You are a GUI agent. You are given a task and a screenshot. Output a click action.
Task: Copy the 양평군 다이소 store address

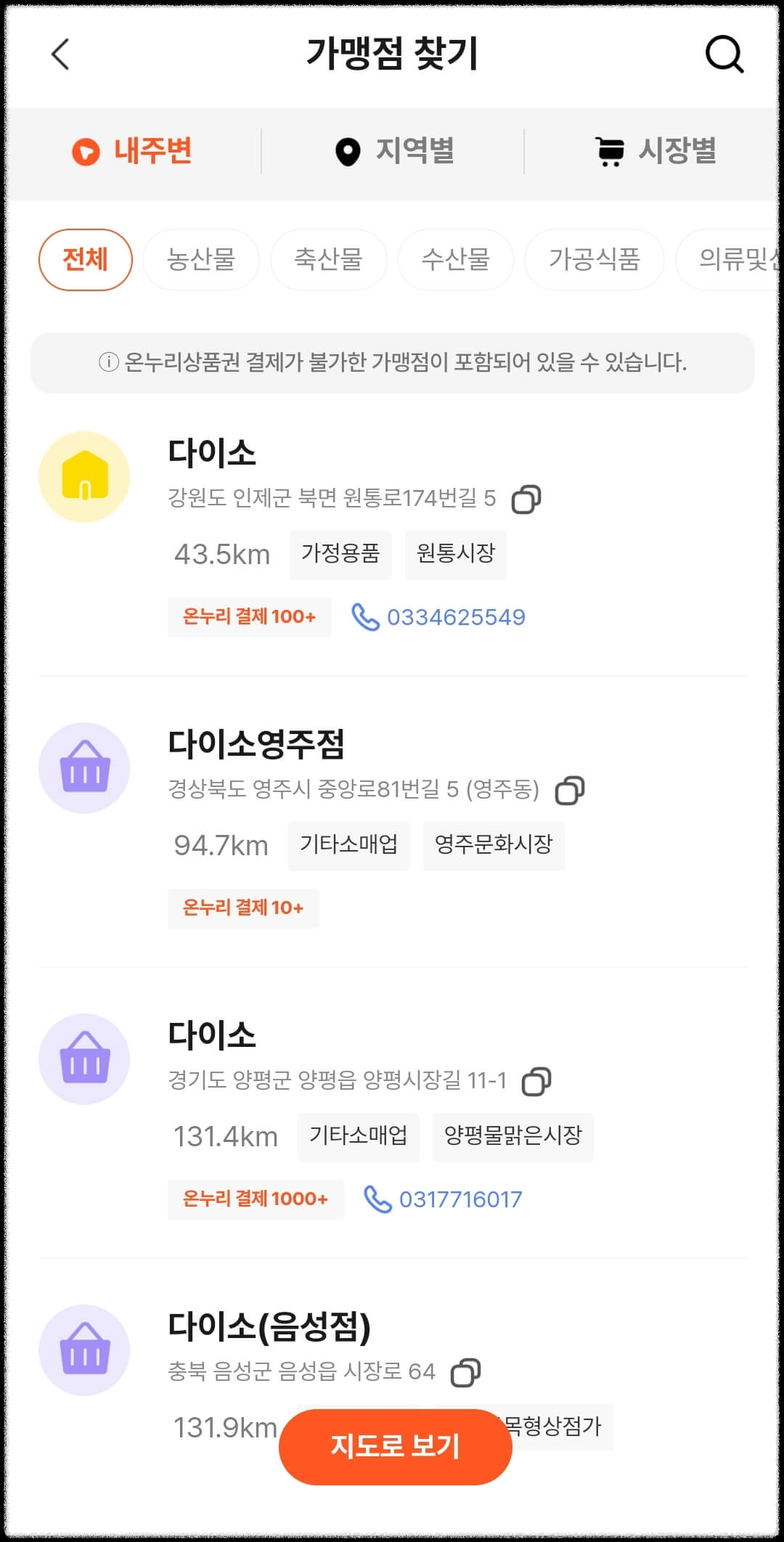click(536, 1082)
